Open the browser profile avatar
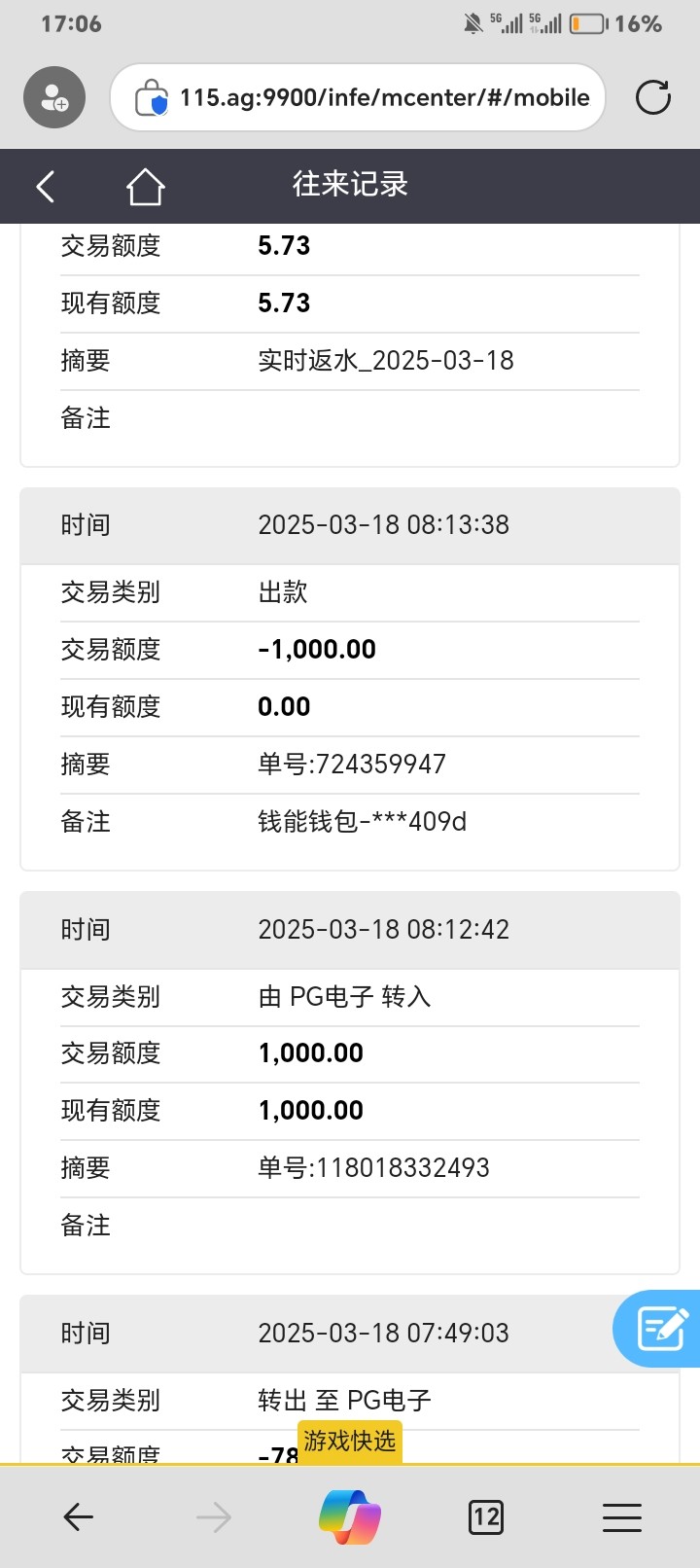Screen dimensions: 700x1568 tap(54, 97)
